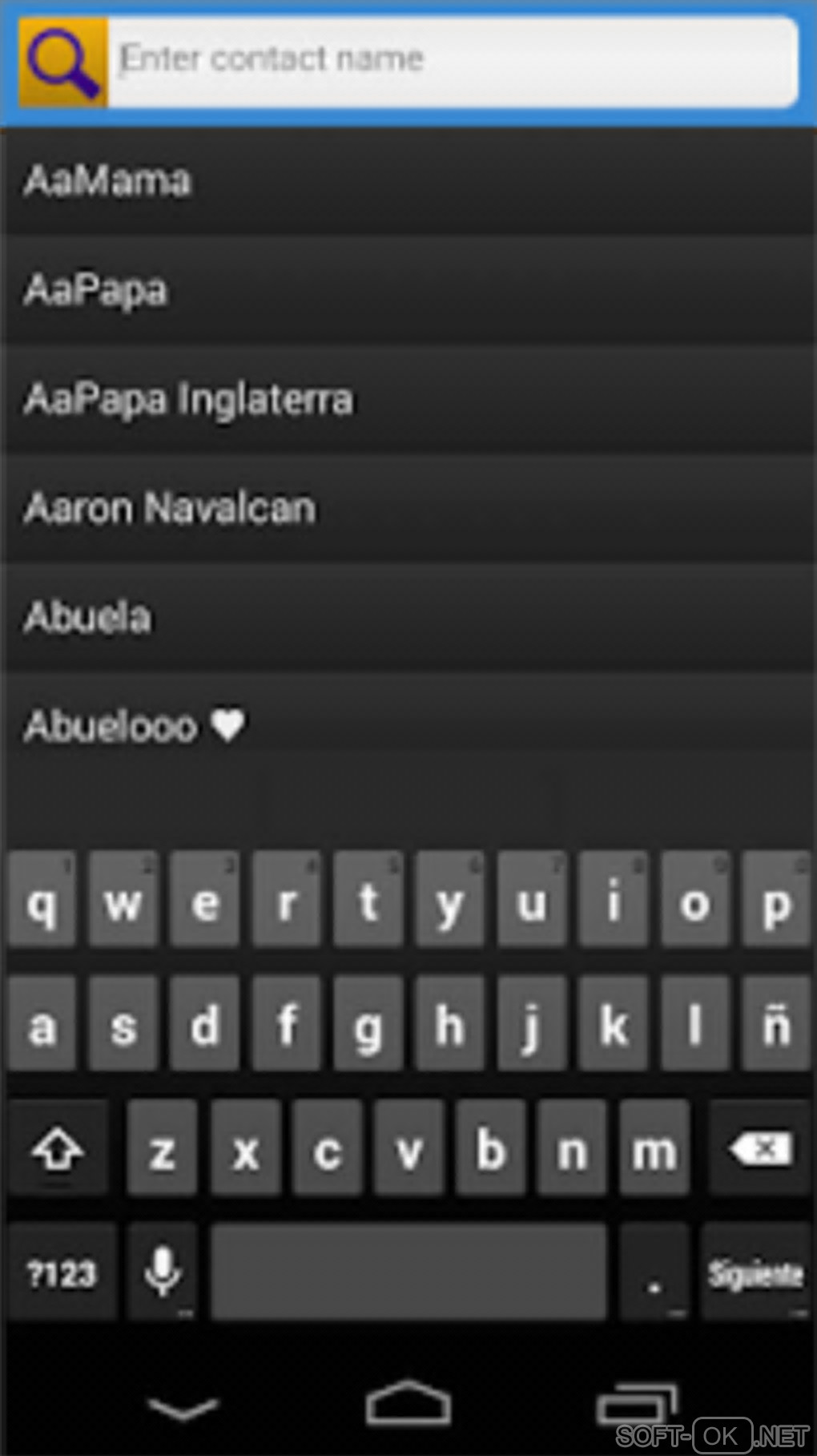Tap the magnifier search icon
Screen dimensions: 817x1456
62,63
